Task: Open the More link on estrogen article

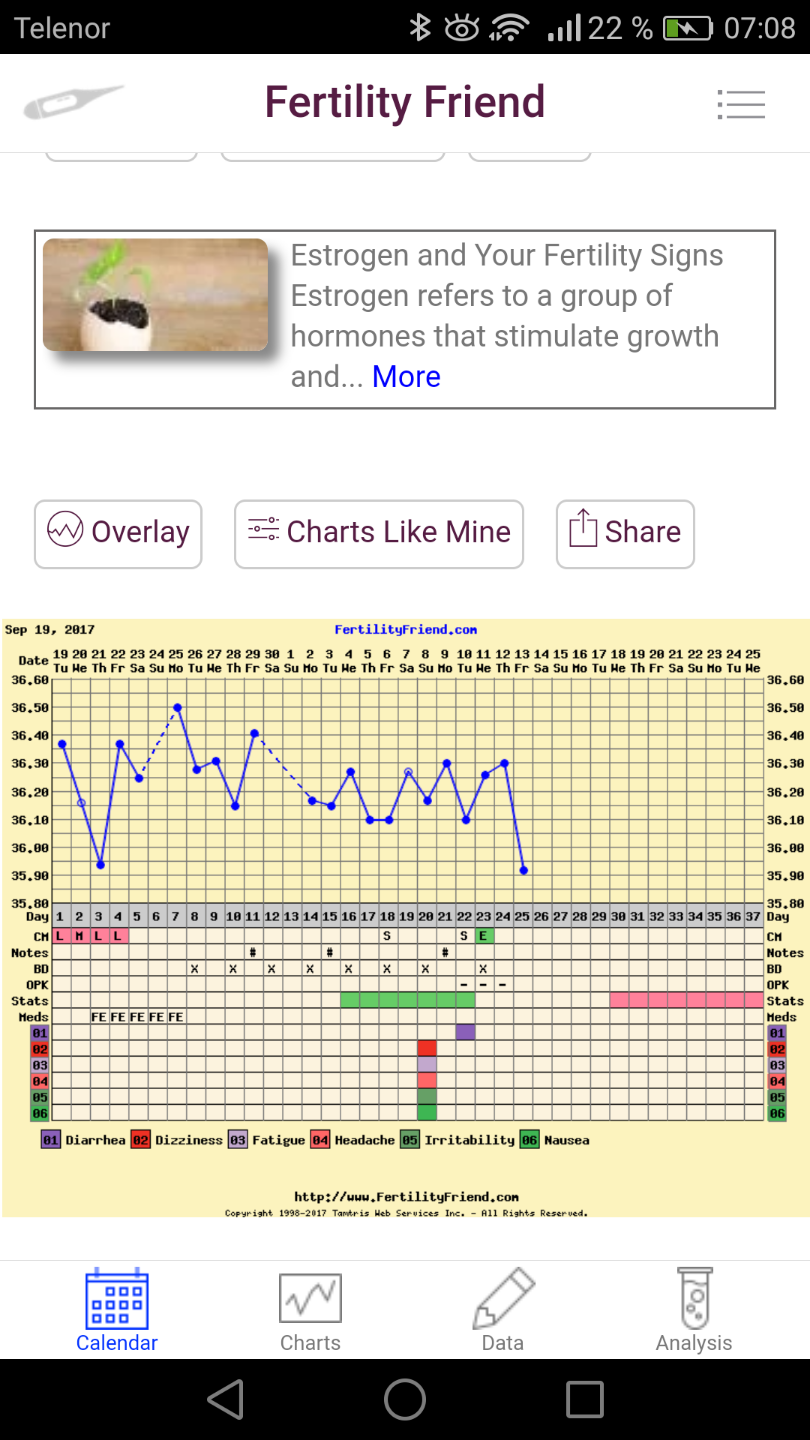Action: (x=406, y=377)
